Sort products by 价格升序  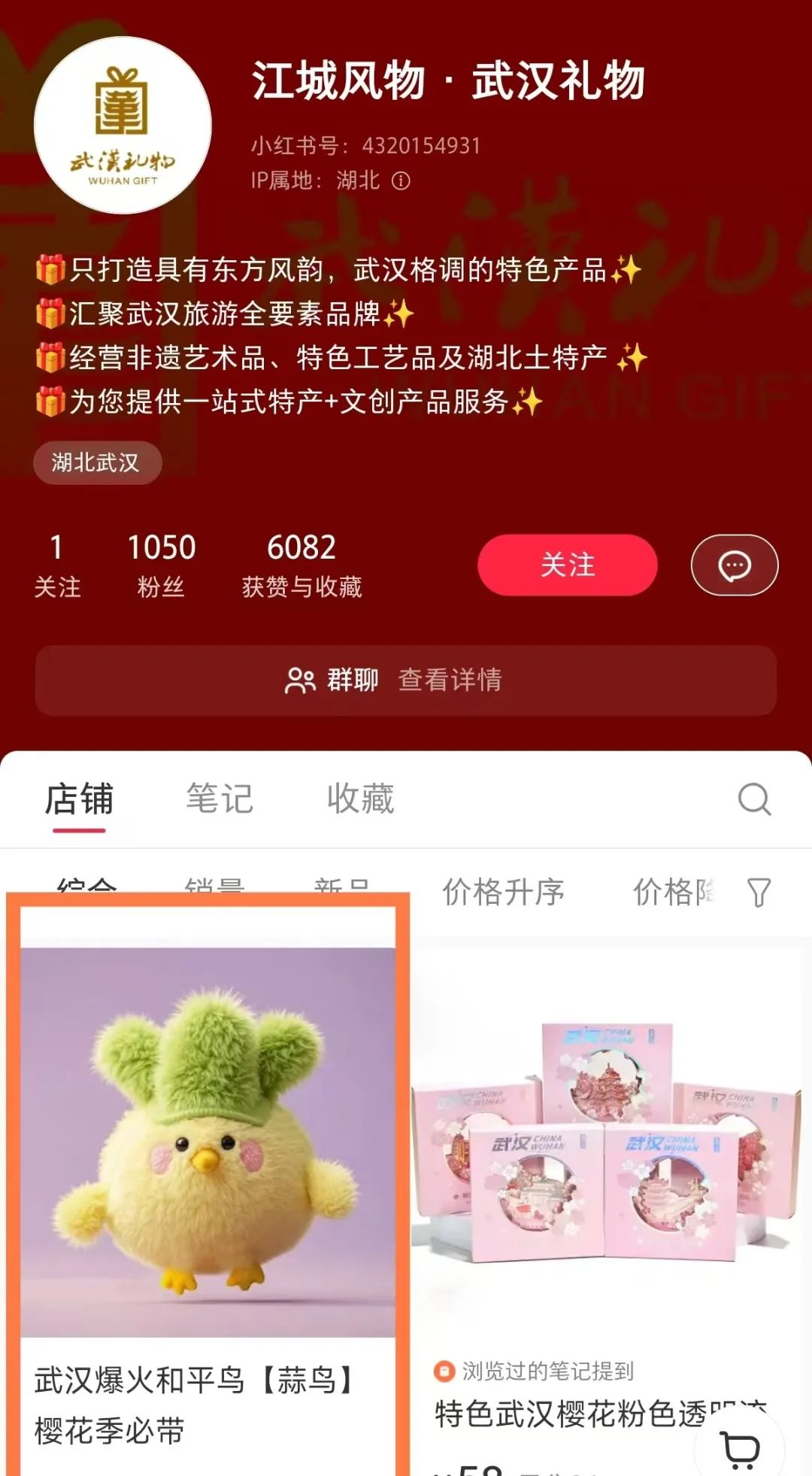pos(503,893)
